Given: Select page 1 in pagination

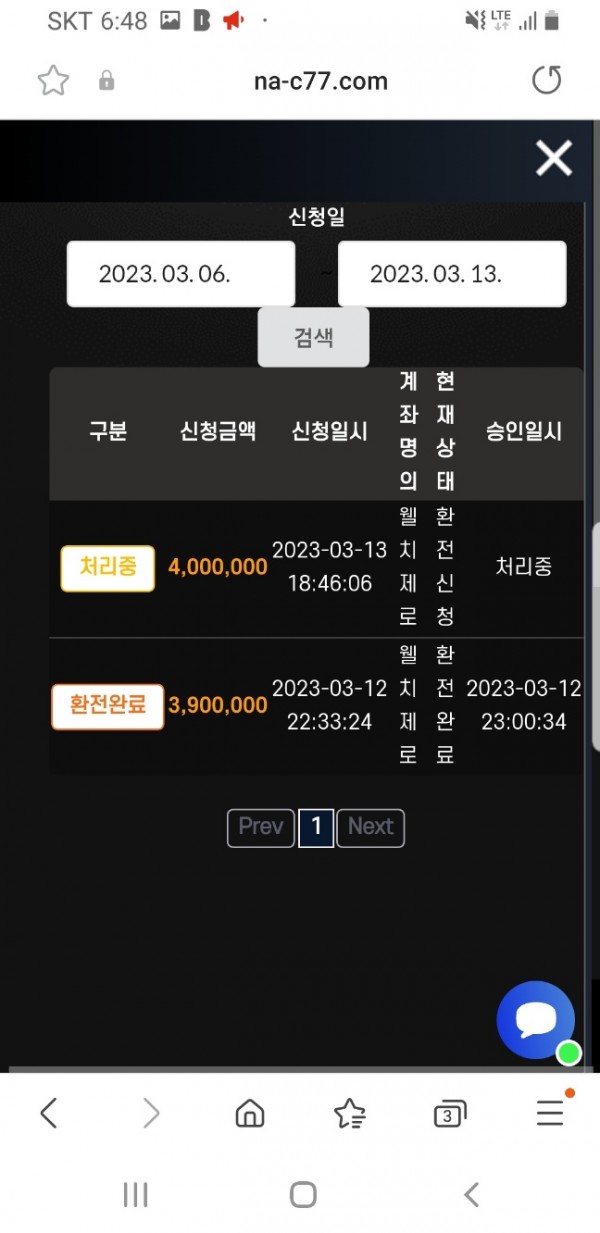Looking at the screenshot, I should [316, 827].
